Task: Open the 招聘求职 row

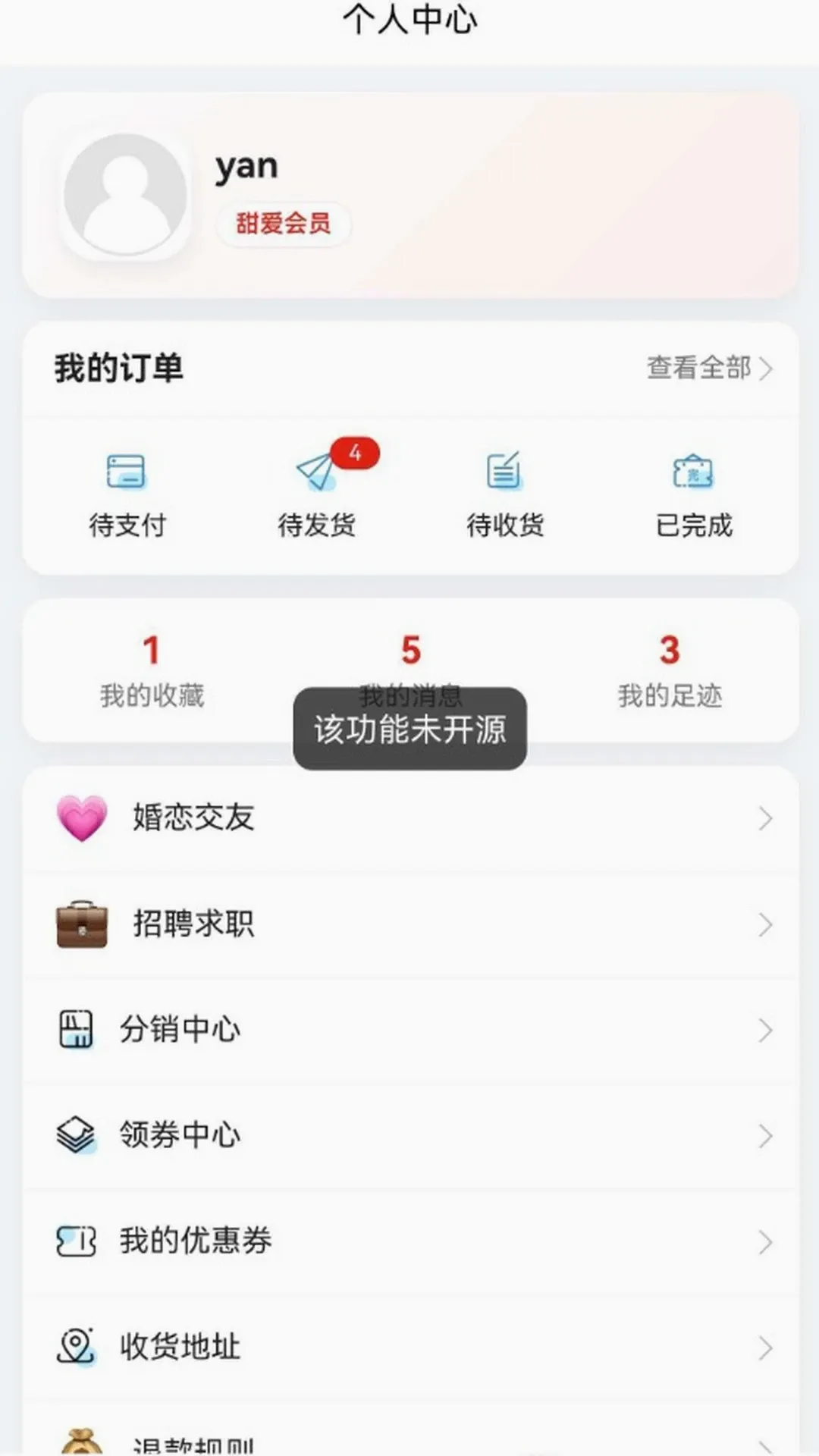Action: point(410,924)
